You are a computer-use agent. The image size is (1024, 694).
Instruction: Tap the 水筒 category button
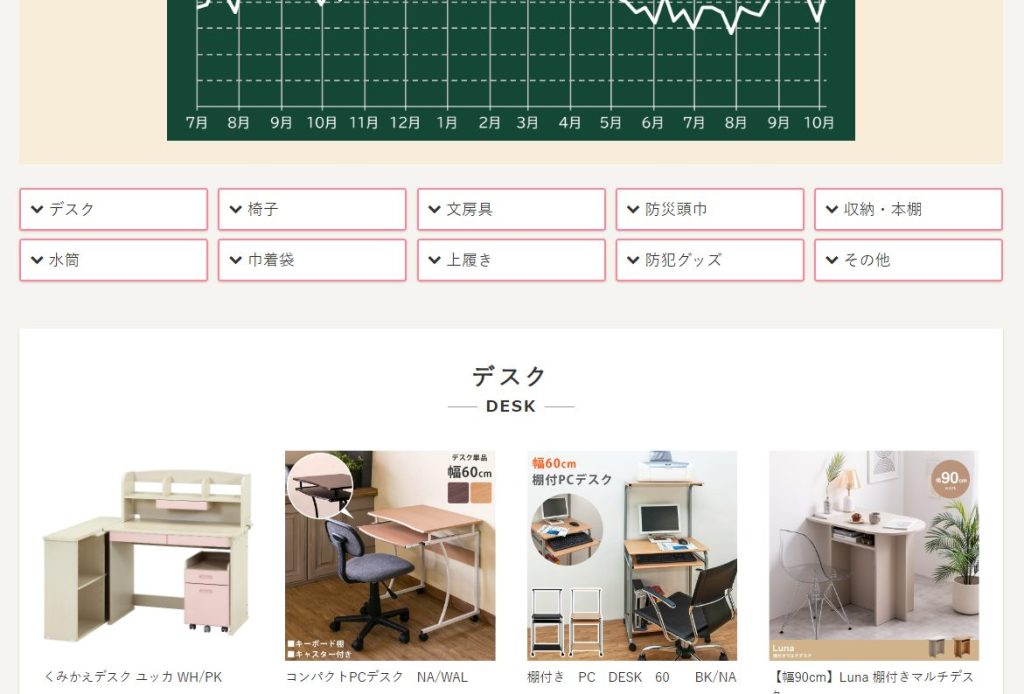[113, 260]
